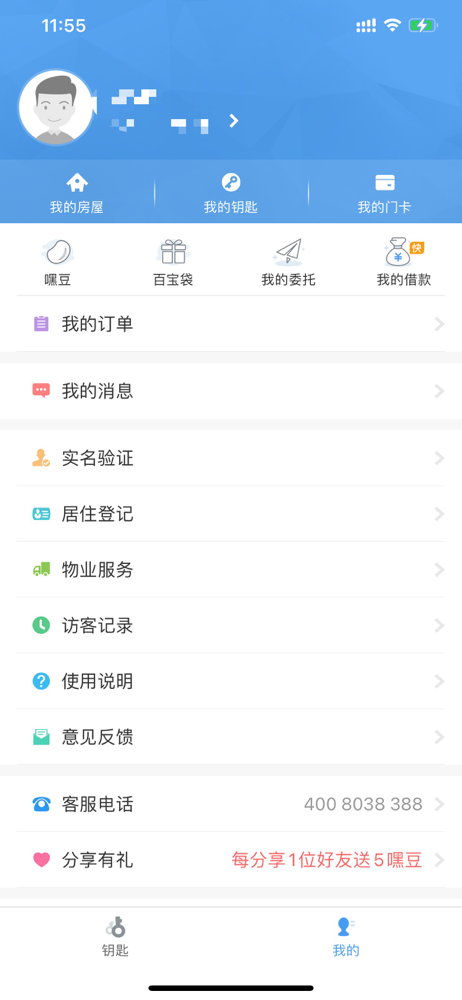Open the 物业服务 row
Viewport: 462px width, 1000px height.
pos(231,570)
